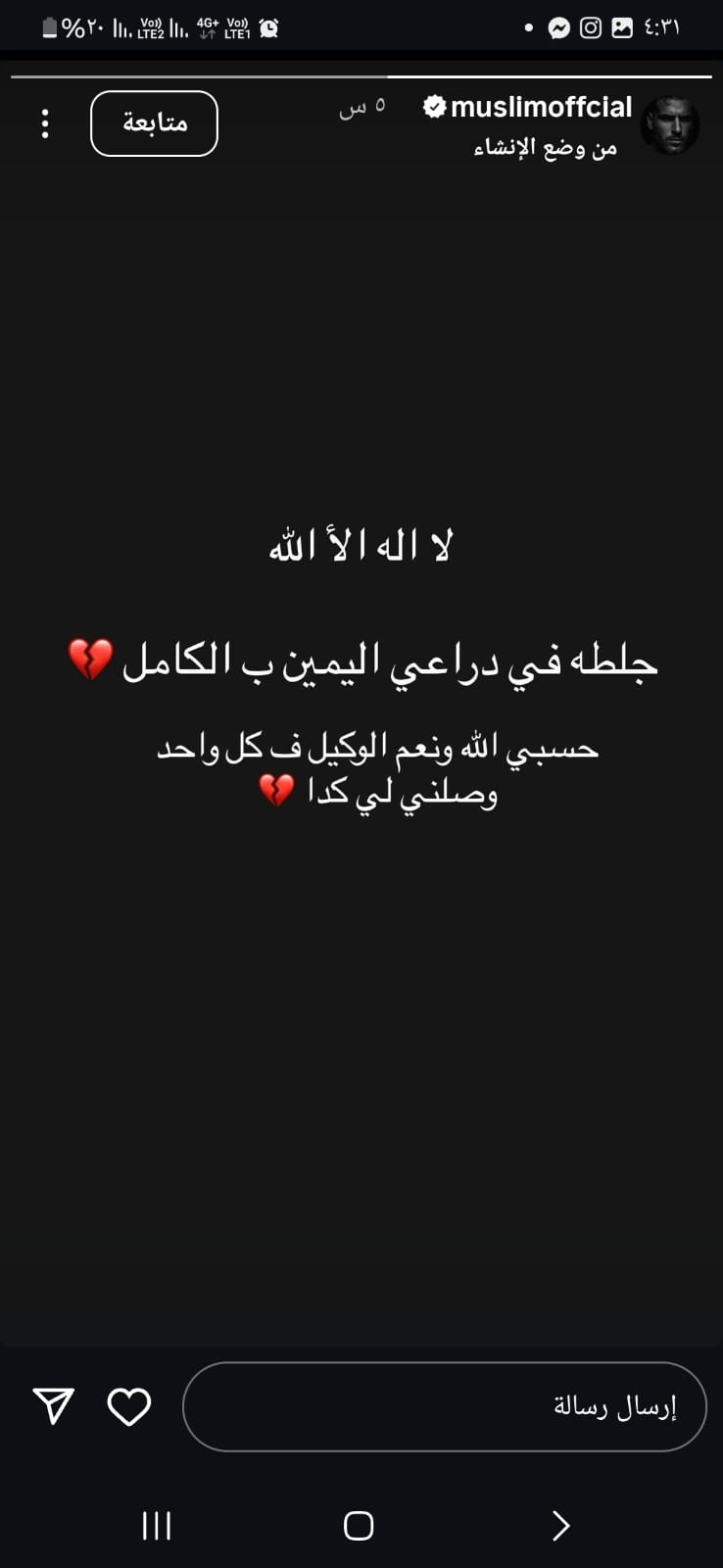Image resolution: width=723 pixels, height=1568 pixels.
Task: Open the إرسال رسالة message field
Action: click(444, 1406)
